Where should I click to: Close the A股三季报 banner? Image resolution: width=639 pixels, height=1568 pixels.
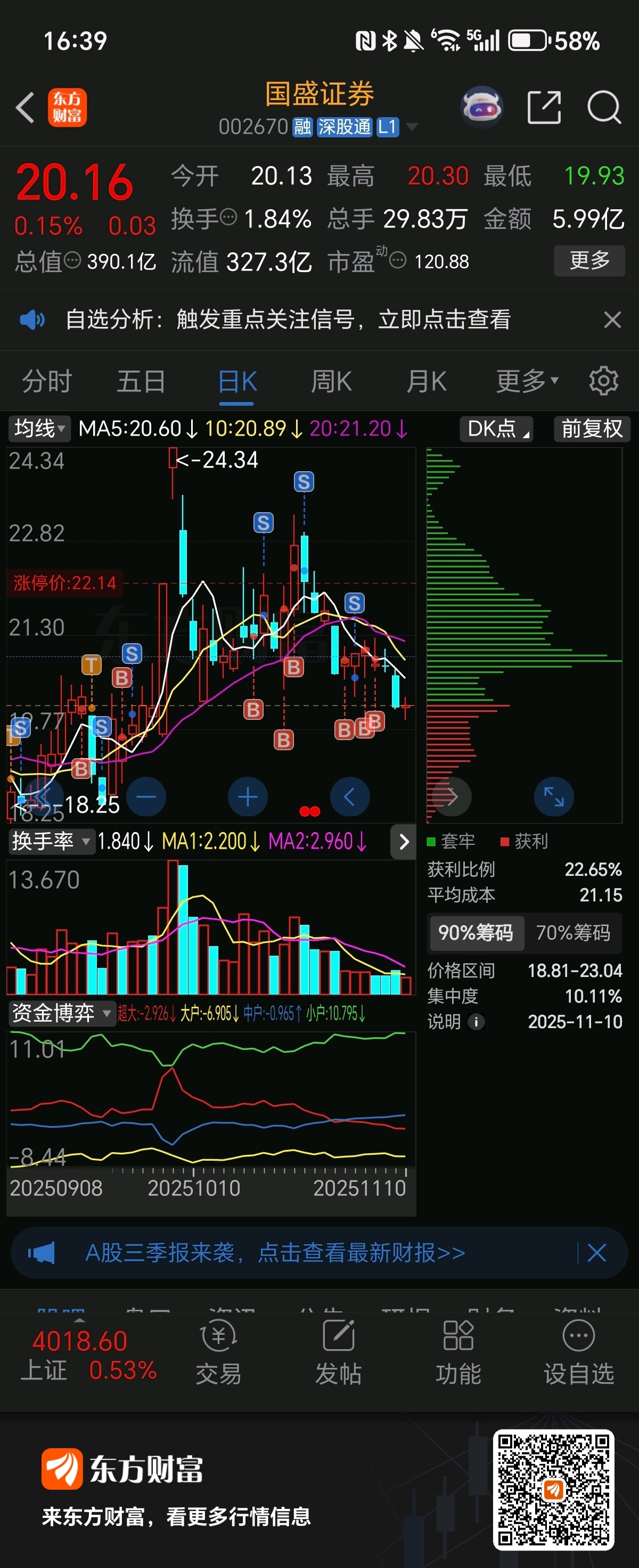pyautogui.click(x=596, y=1253)
